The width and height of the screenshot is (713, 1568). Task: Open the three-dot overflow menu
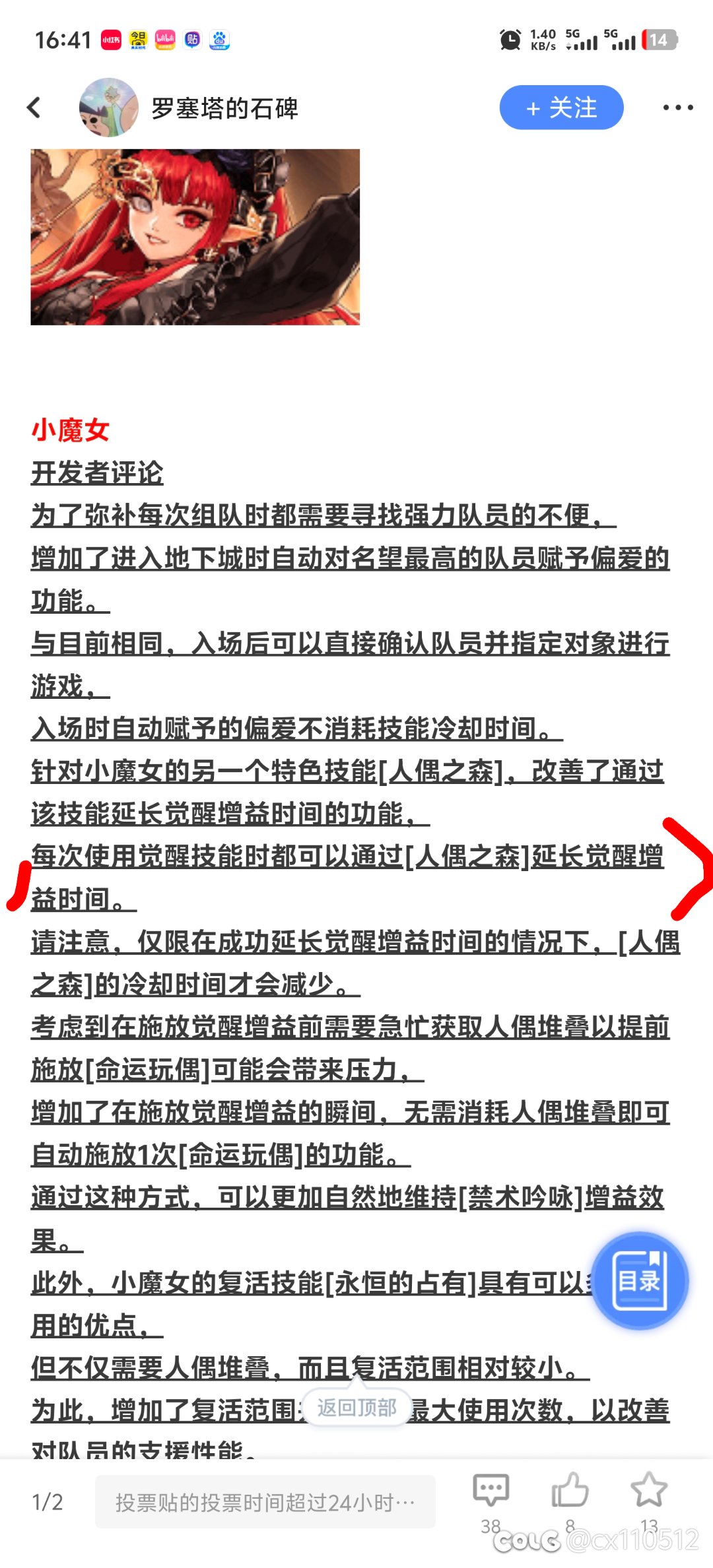pos(678,108)
